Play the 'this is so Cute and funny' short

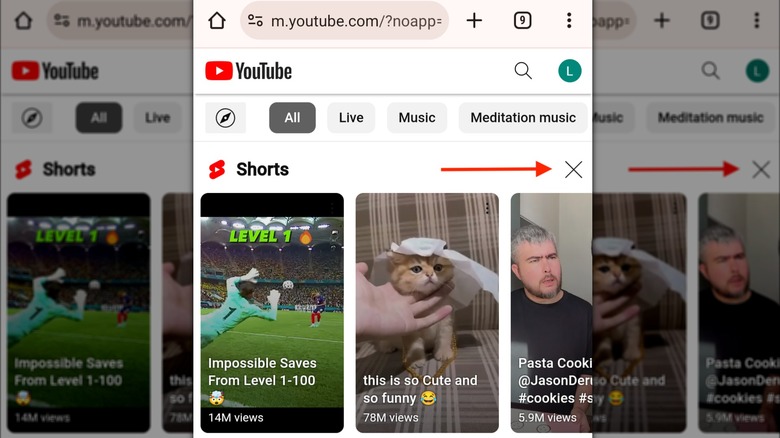427,312
